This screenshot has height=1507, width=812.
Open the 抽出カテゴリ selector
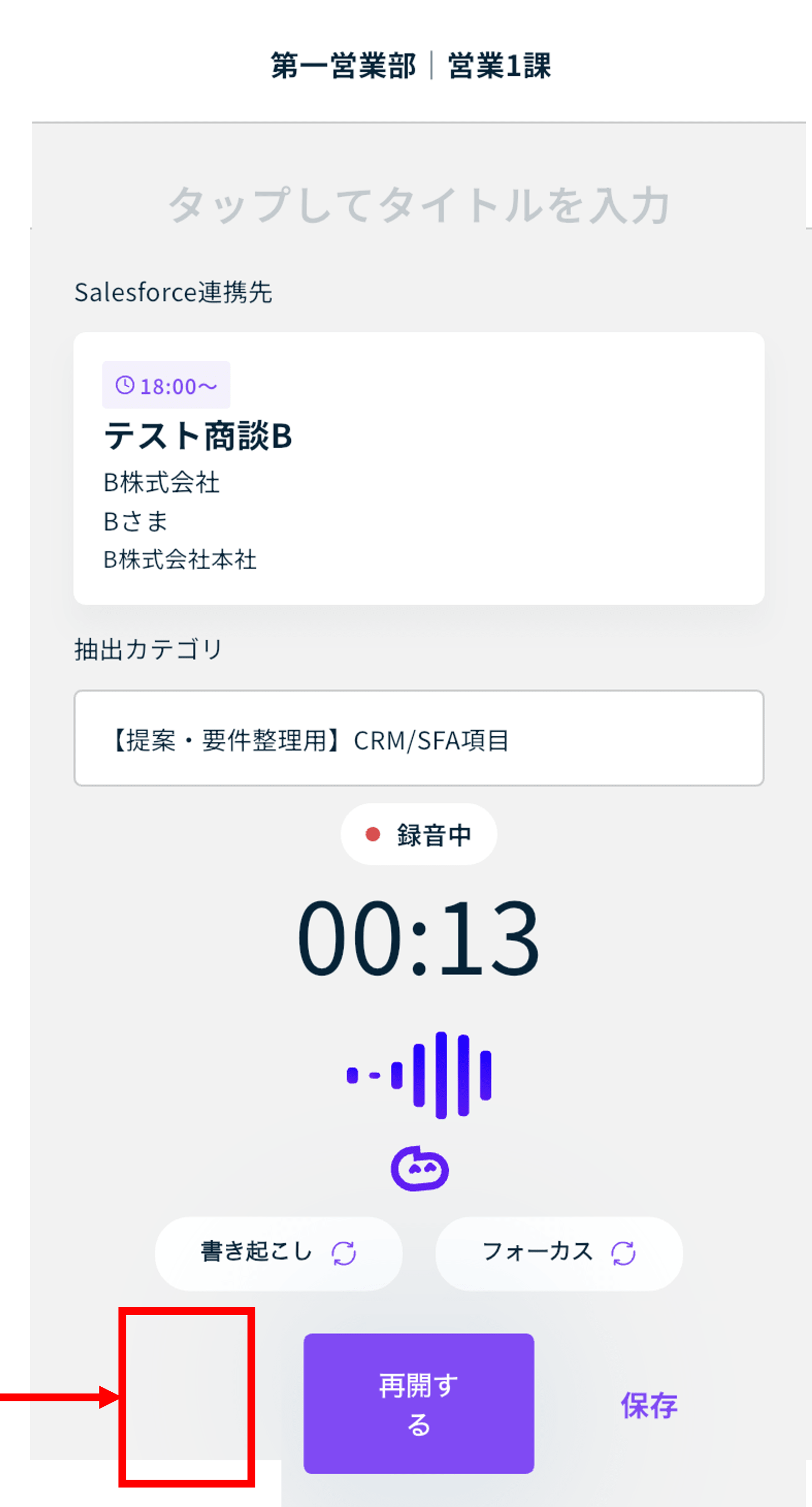tap(419, 738)
